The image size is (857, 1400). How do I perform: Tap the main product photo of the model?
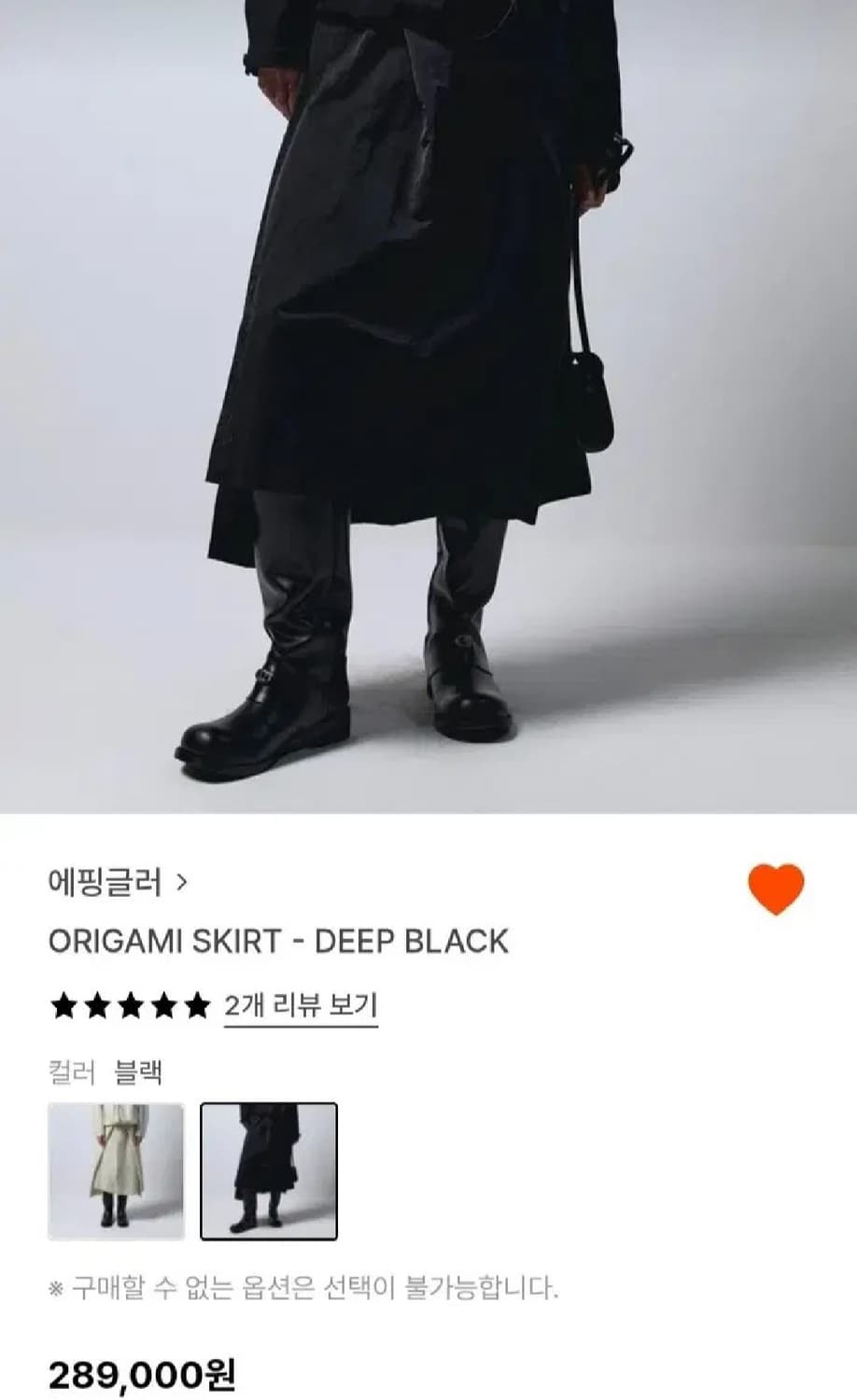pyautogui.click(x=428, y=401)
